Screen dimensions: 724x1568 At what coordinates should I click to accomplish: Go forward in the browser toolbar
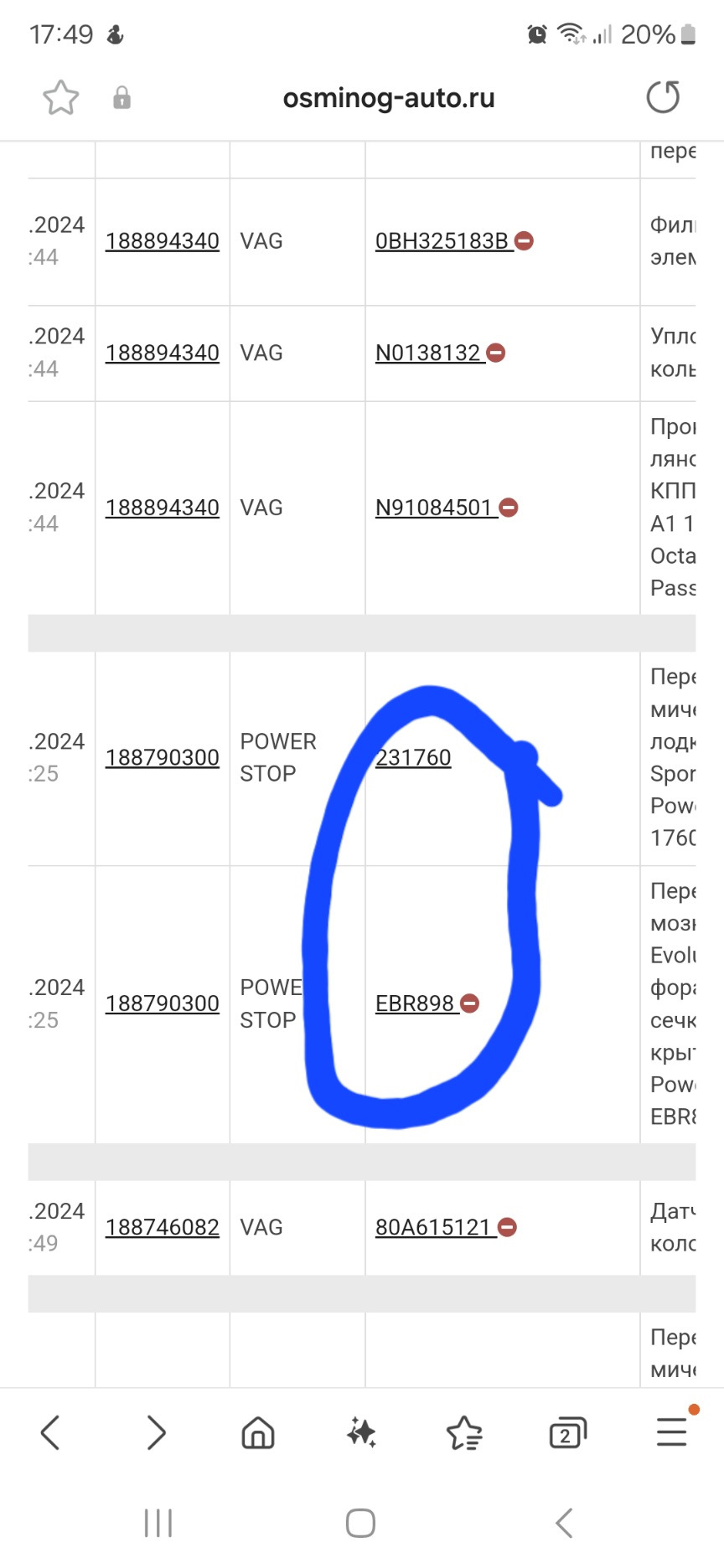tap(156, 1432)
